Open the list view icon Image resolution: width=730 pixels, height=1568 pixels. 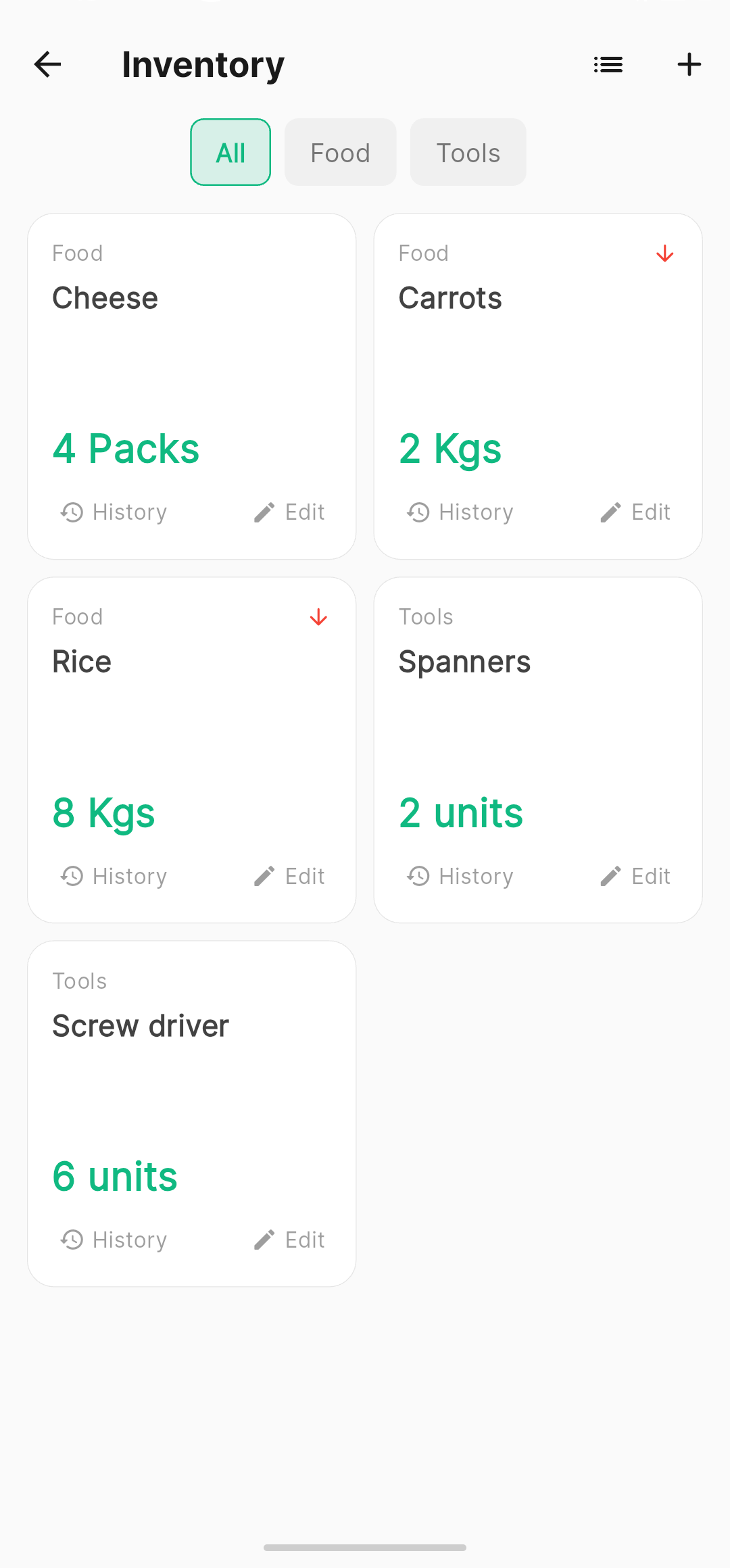[x=607, y=64]
